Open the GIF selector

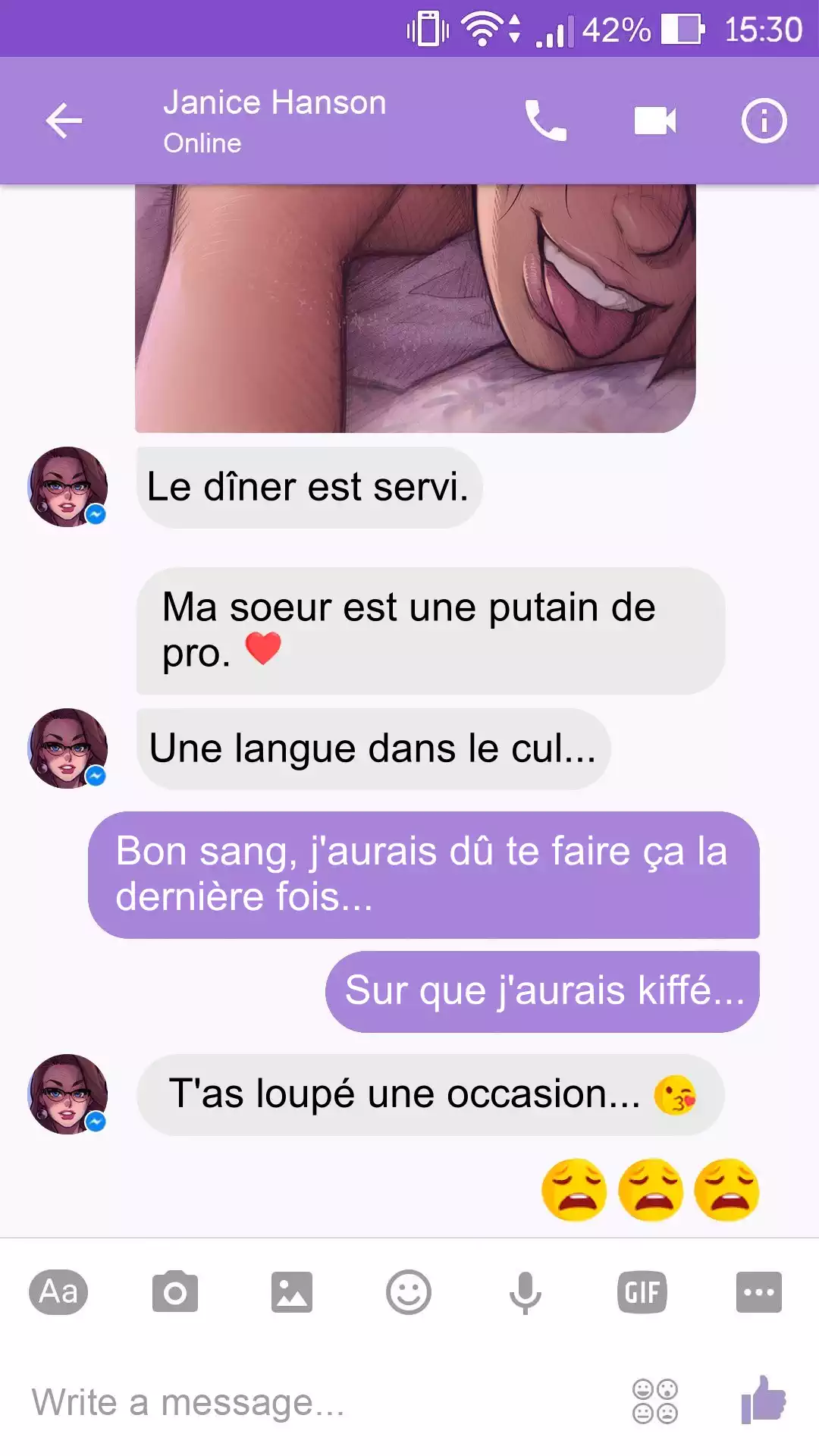point(642,1291)
